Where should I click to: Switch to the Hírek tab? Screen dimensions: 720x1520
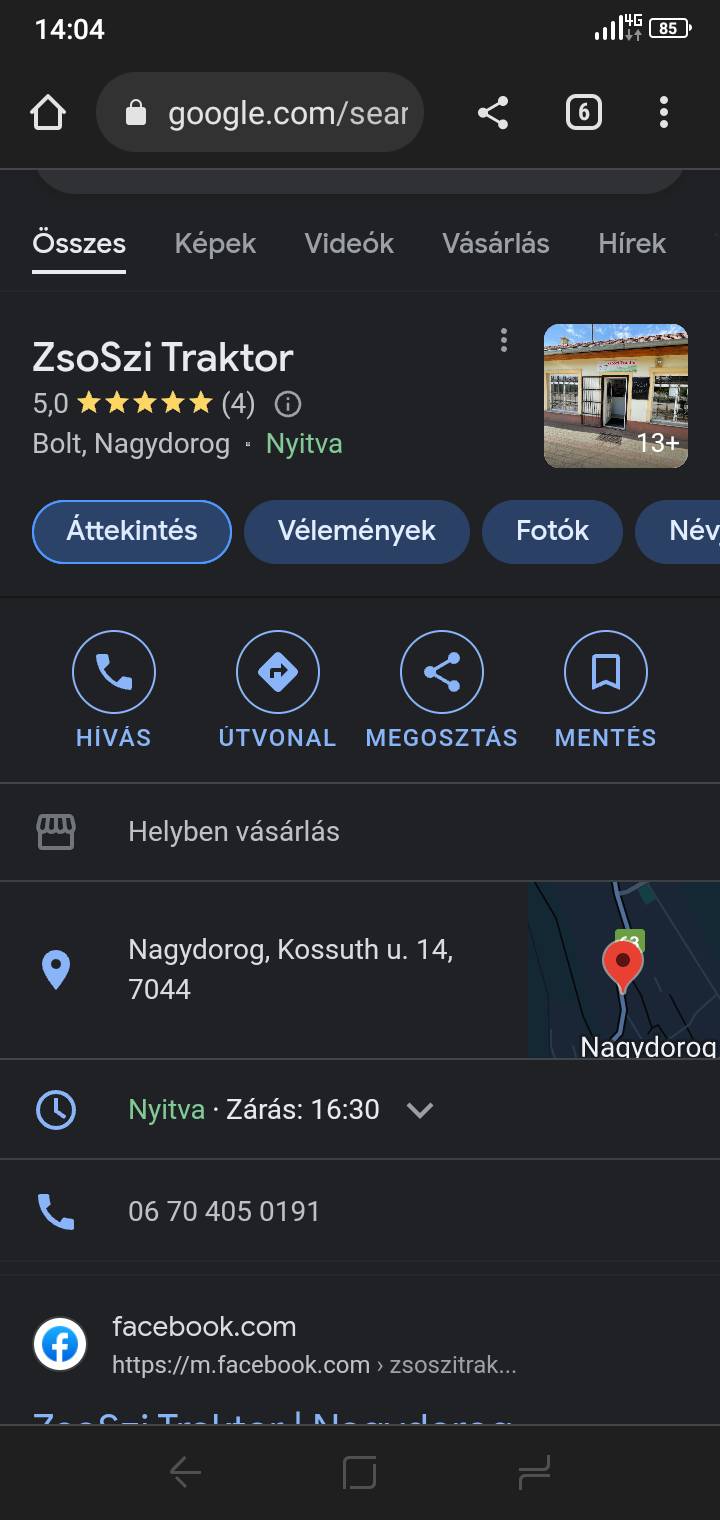point(632,243)
